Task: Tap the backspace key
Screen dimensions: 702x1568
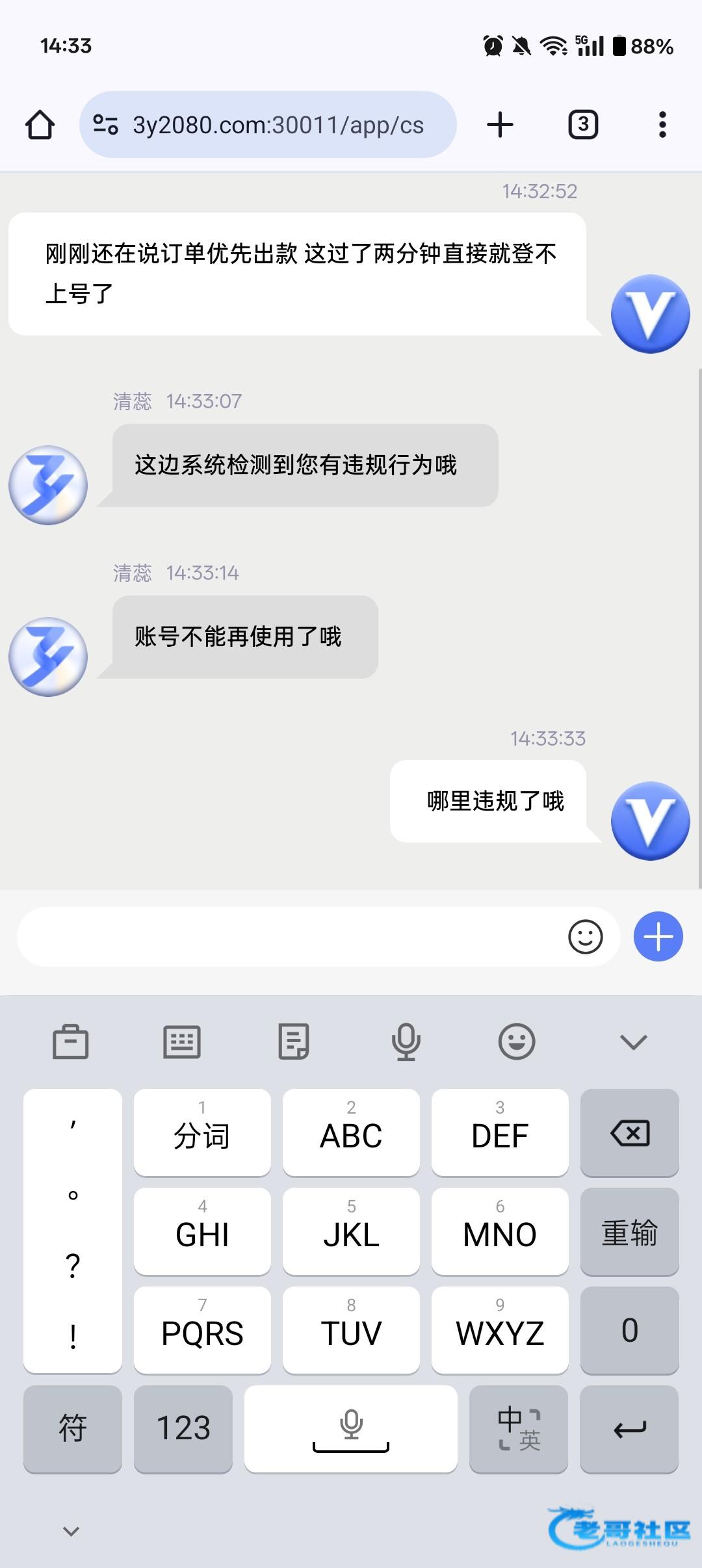Action: pyautogui.click(x=629, y=1133)
